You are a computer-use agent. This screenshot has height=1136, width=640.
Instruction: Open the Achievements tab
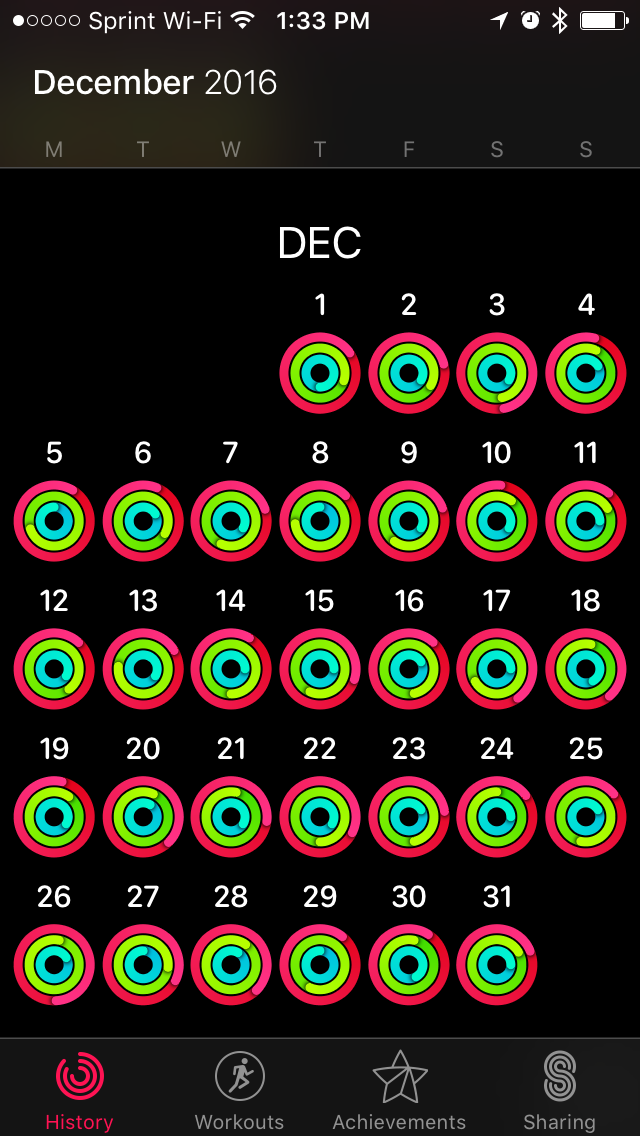pyautogui.click(x=399, y=1091)
